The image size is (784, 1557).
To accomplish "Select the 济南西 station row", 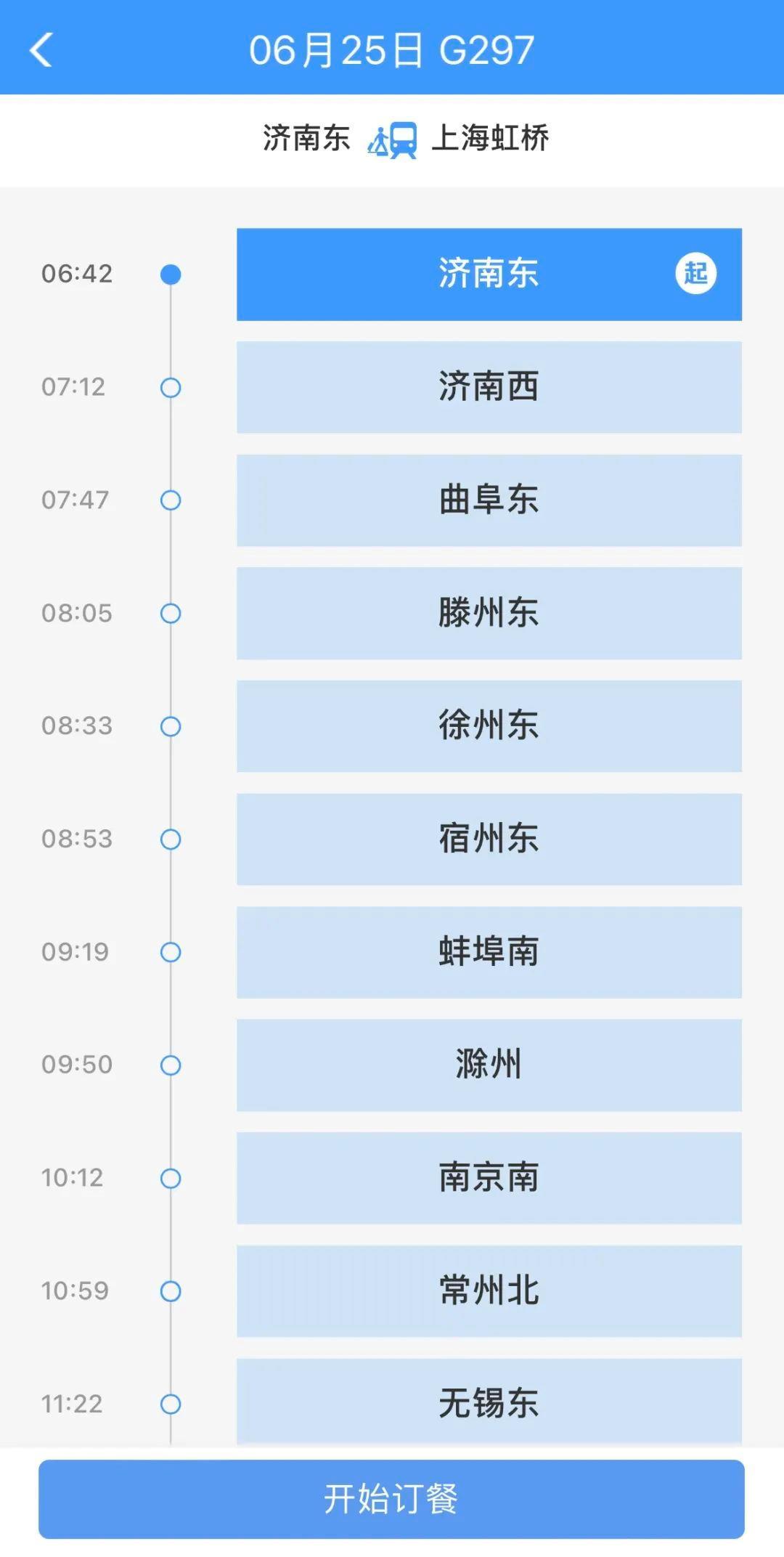I will pos(489,387).
